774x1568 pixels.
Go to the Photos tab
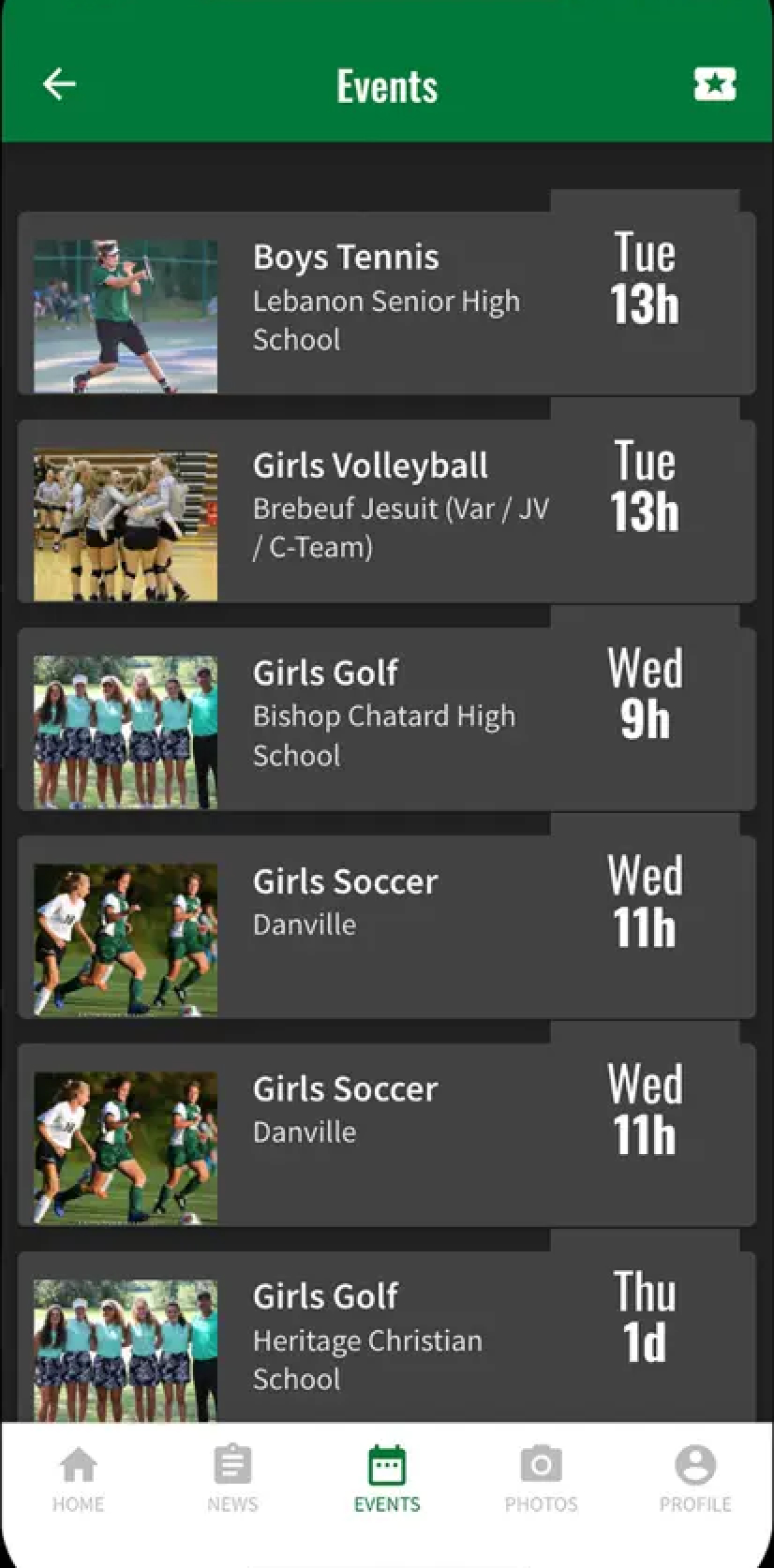click(541, 1478)
